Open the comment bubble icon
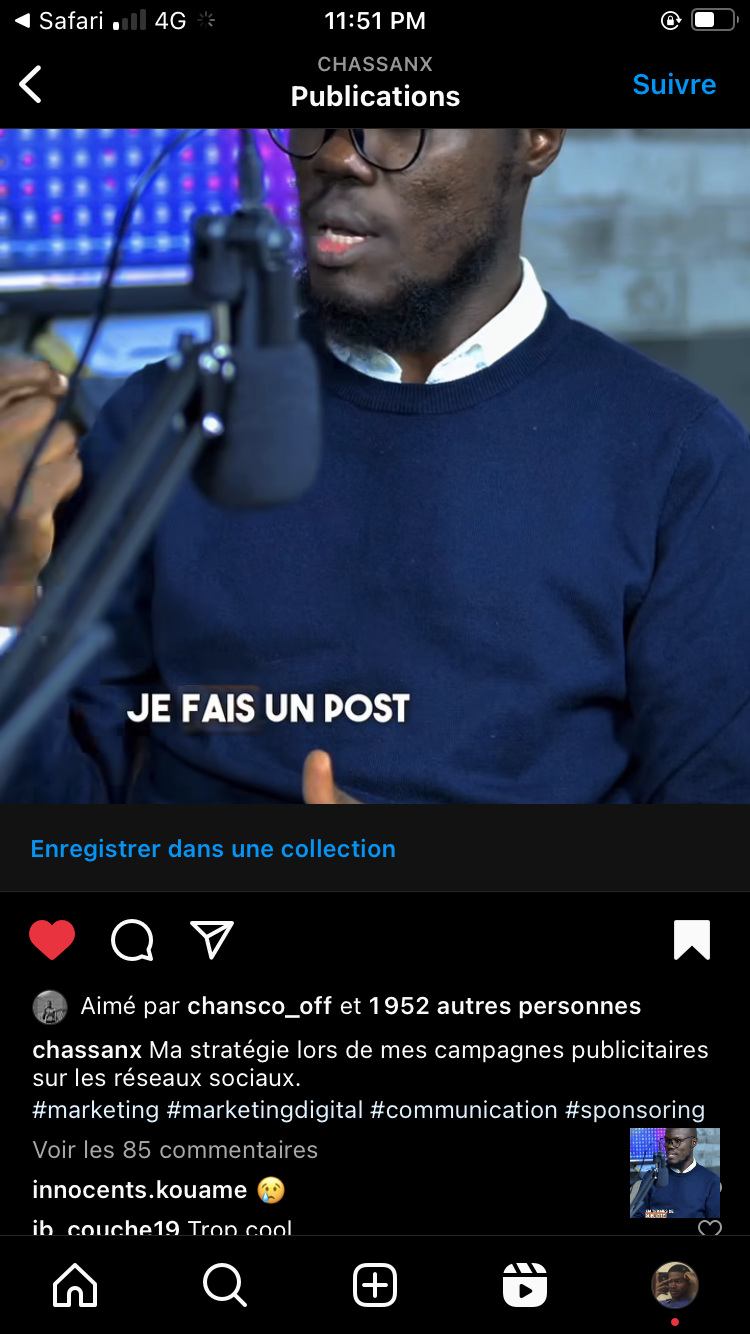The width and height of the screenshot is (750, 1334). click(132, 940)
